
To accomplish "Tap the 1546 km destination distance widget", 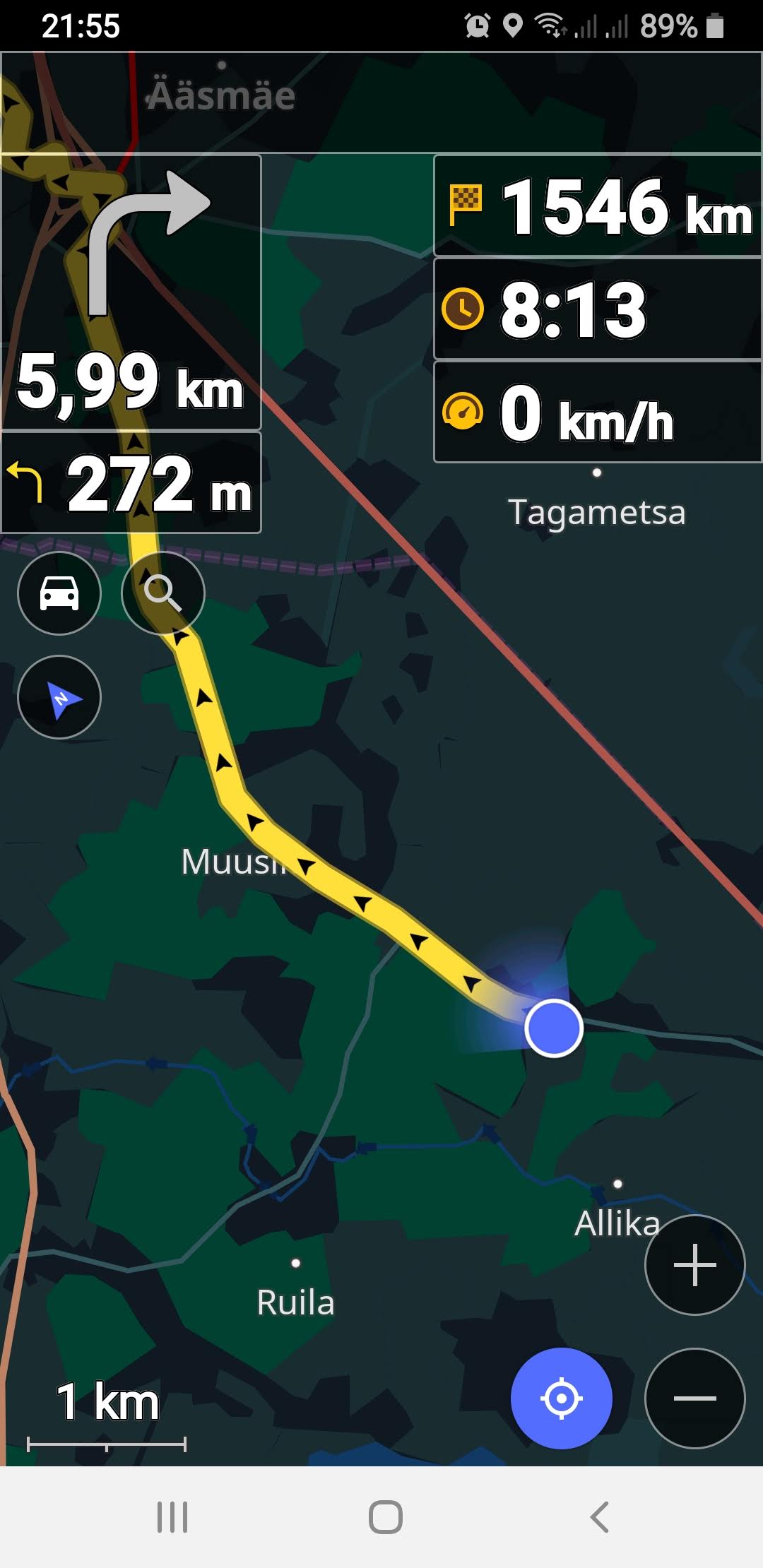I will (x=598, y=206).
